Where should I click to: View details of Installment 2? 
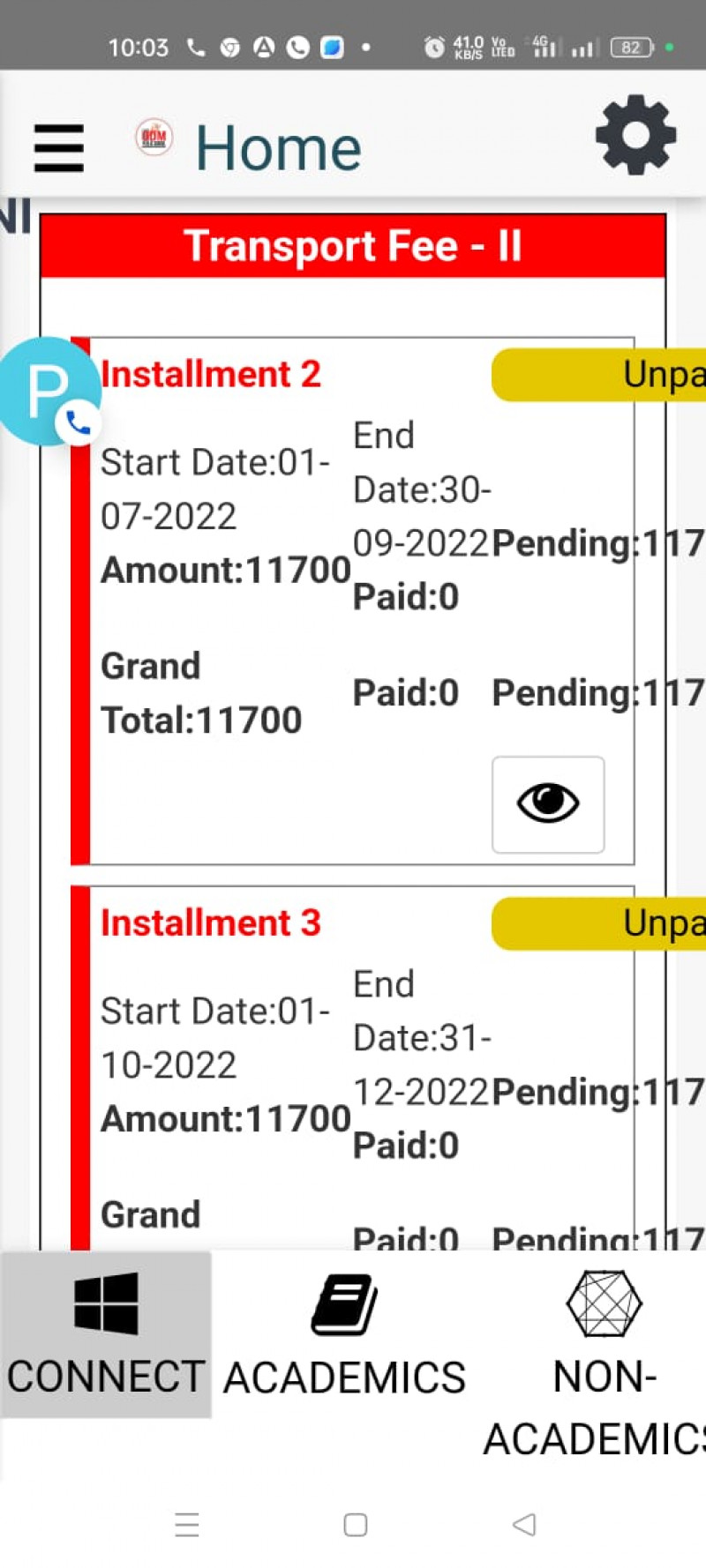548,803
